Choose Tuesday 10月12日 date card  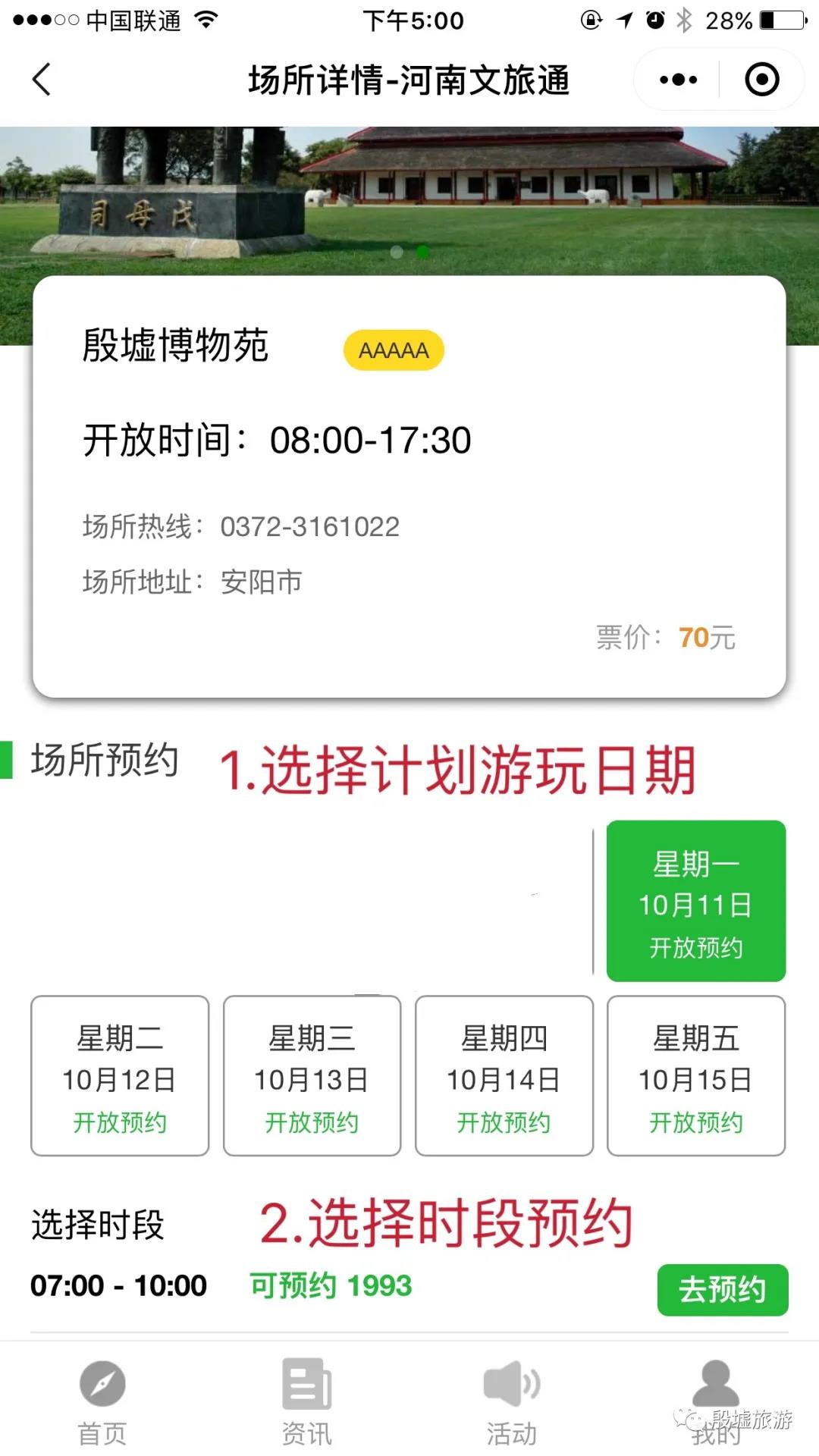tap(120, 1075)
